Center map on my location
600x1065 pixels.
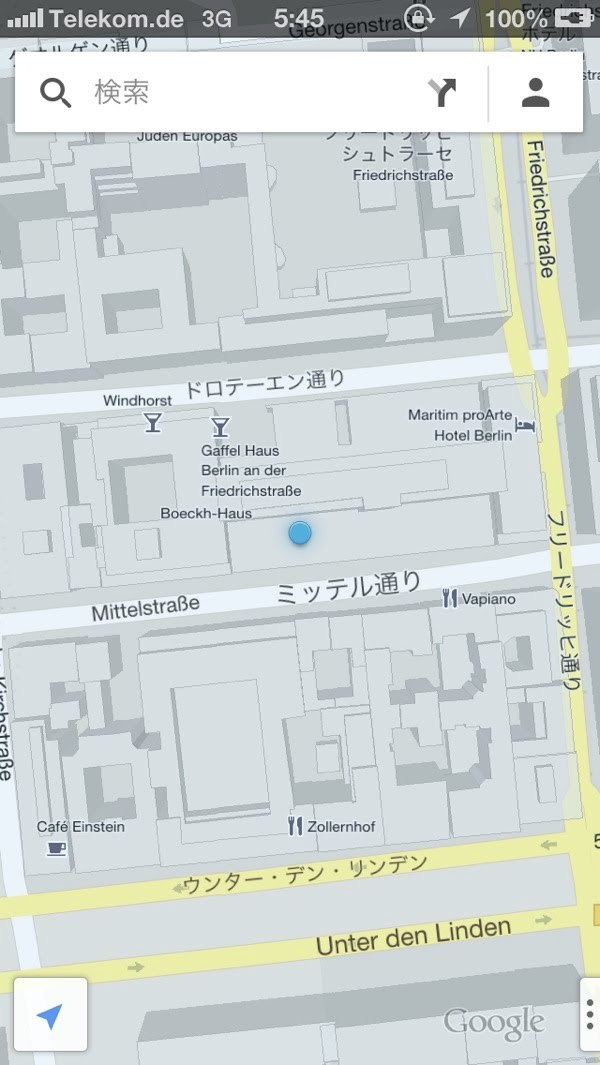click(x=50, y=1015)
